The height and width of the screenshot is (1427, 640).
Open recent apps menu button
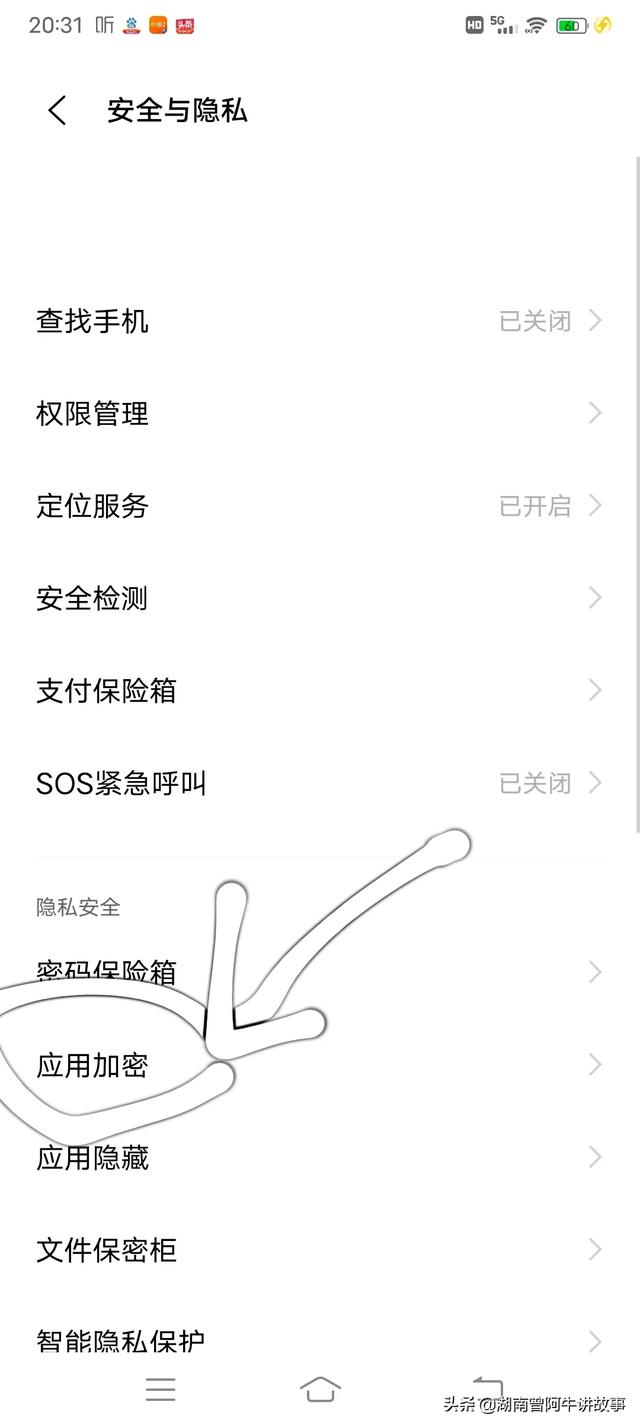[160, 1389]
